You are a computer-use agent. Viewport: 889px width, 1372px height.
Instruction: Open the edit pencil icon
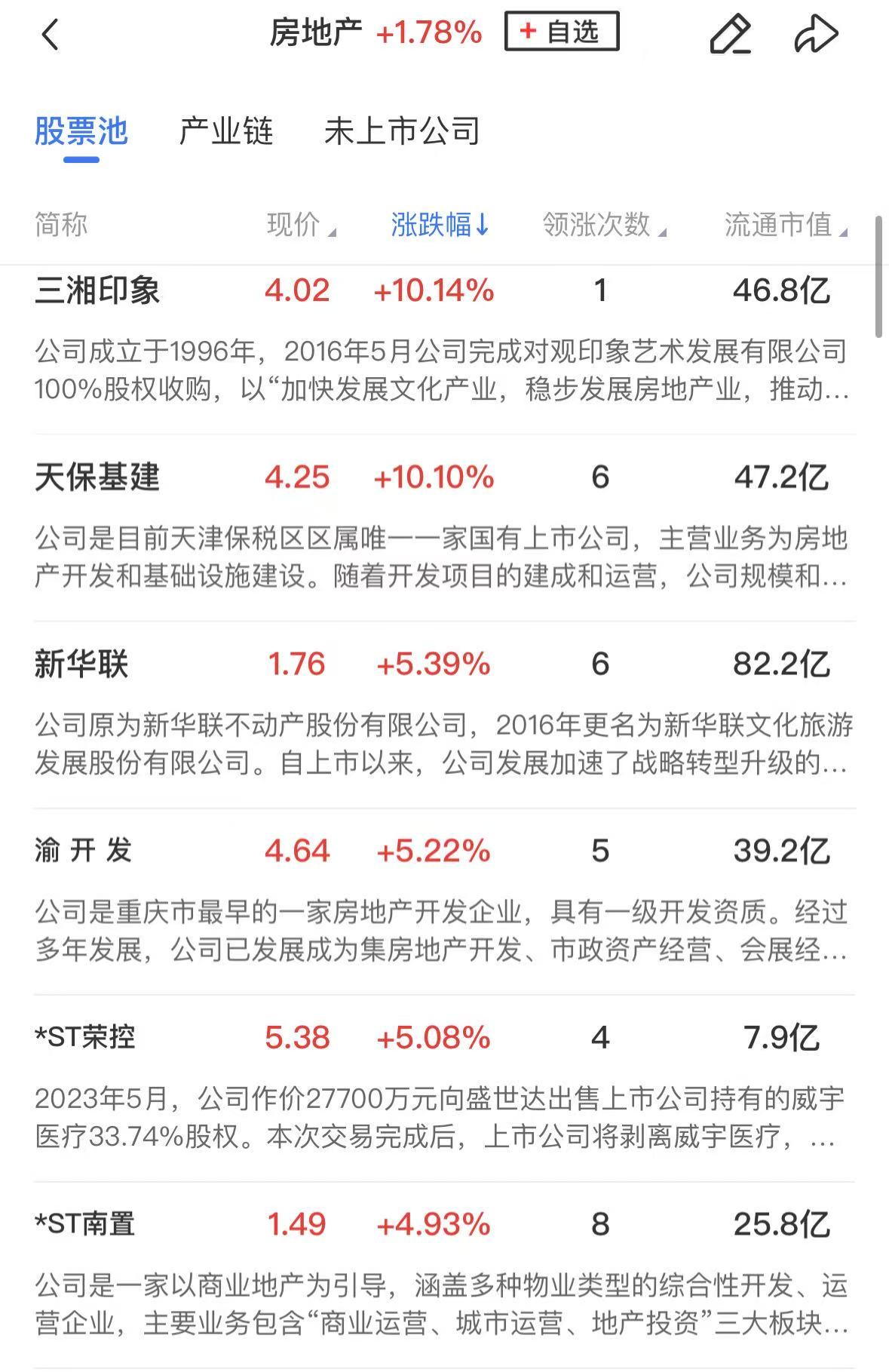pyautogui.click(x=730, y=35)
